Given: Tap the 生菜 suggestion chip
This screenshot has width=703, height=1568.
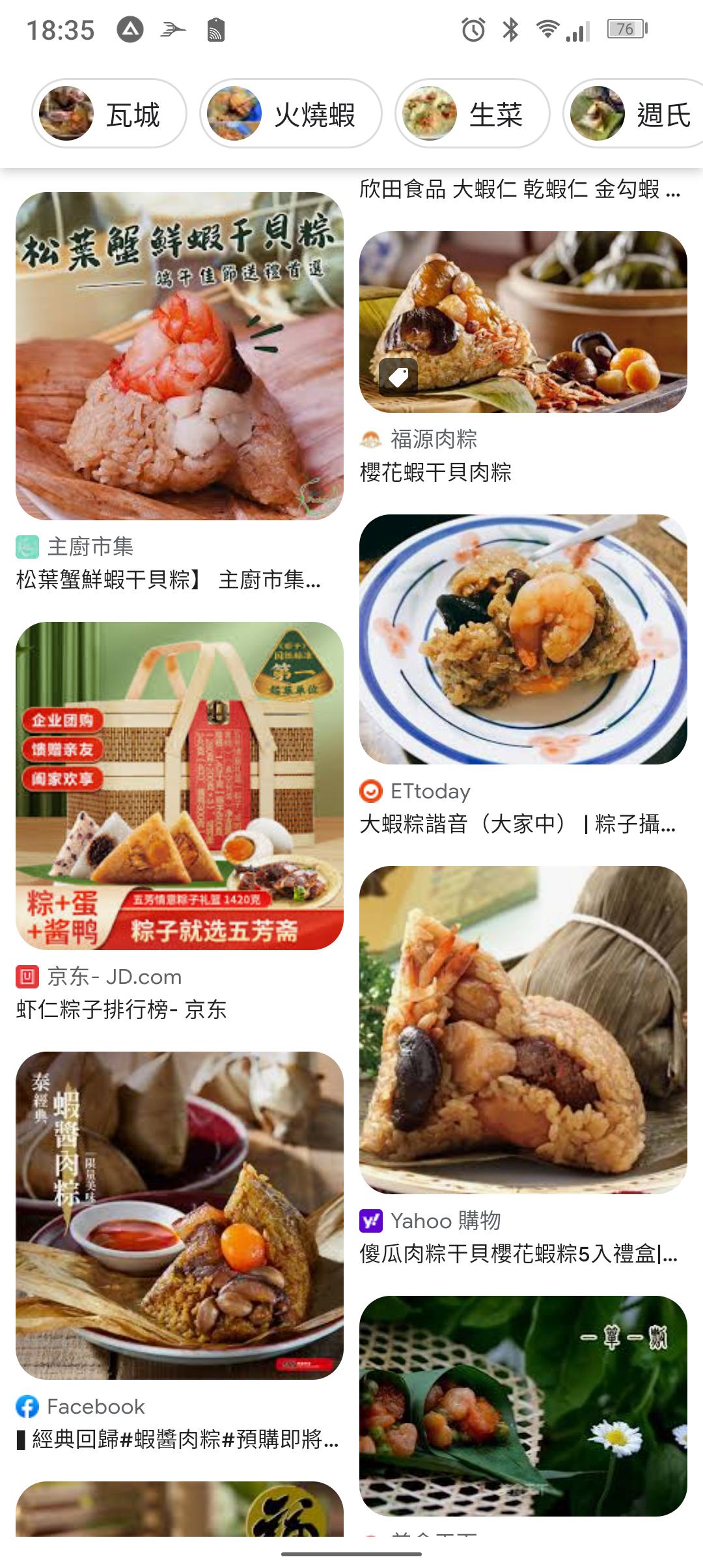Looking at the screenshot, I should click(472, 114).
